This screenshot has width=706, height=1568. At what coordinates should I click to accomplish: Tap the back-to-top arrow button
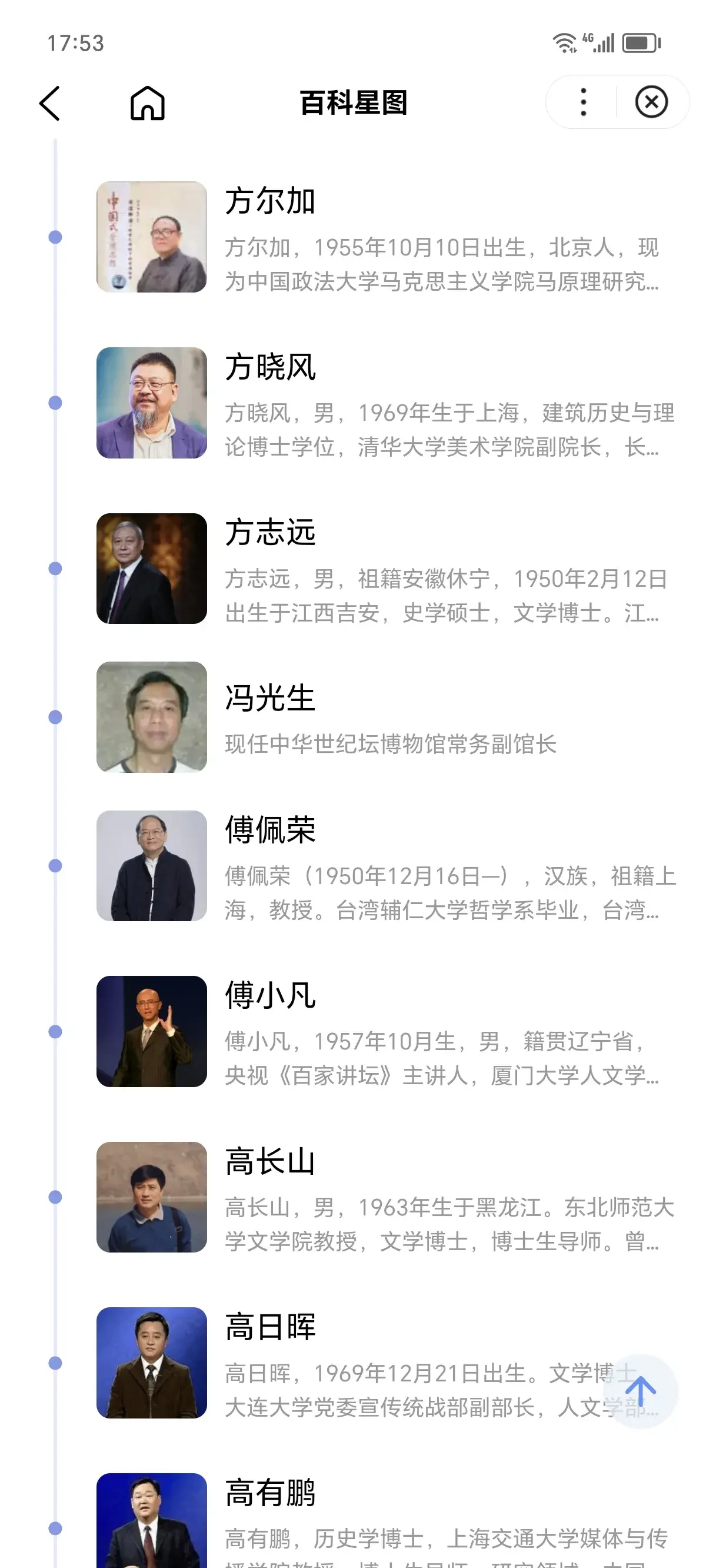coord(640,1391)
